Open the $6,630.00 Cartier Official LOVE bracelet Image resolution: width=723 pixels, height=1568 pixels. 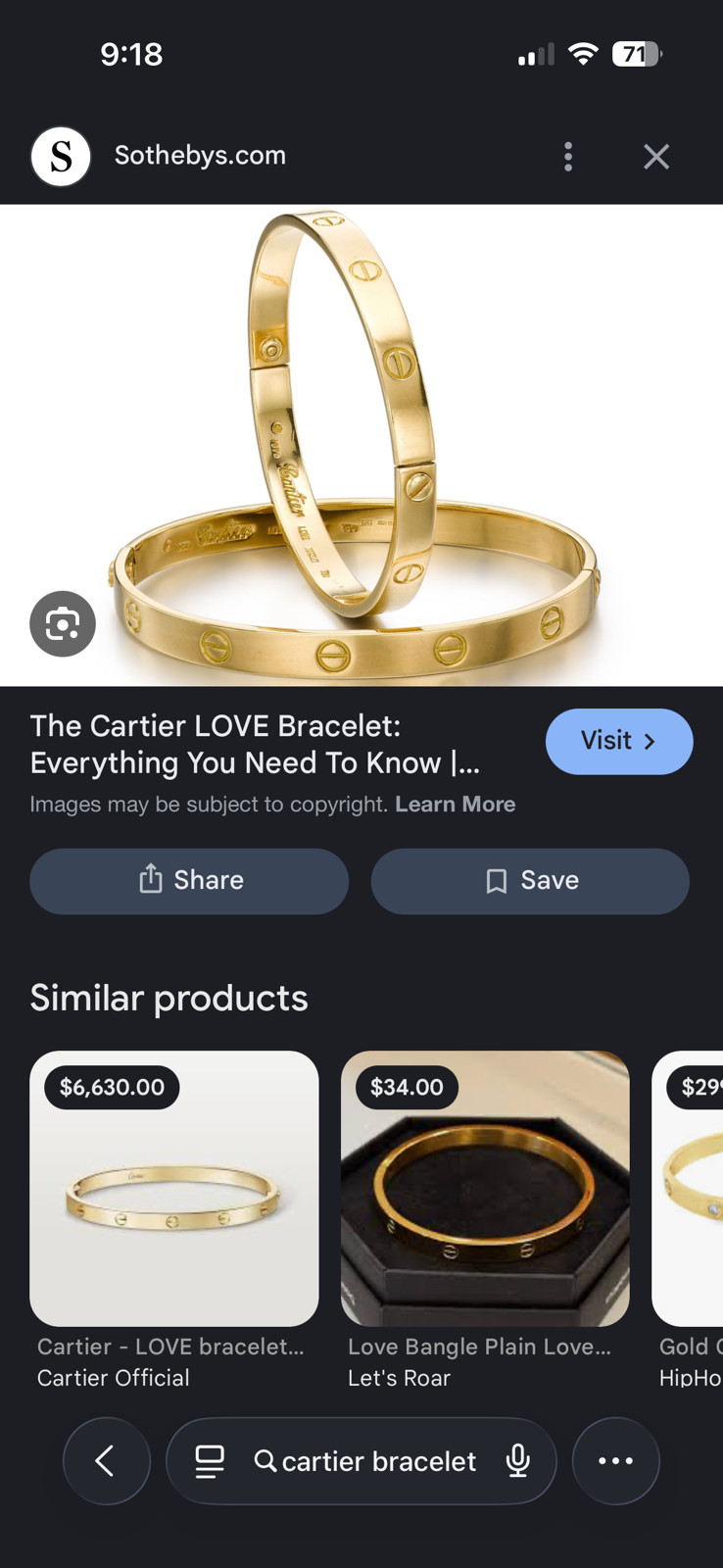click(174, 1189)
